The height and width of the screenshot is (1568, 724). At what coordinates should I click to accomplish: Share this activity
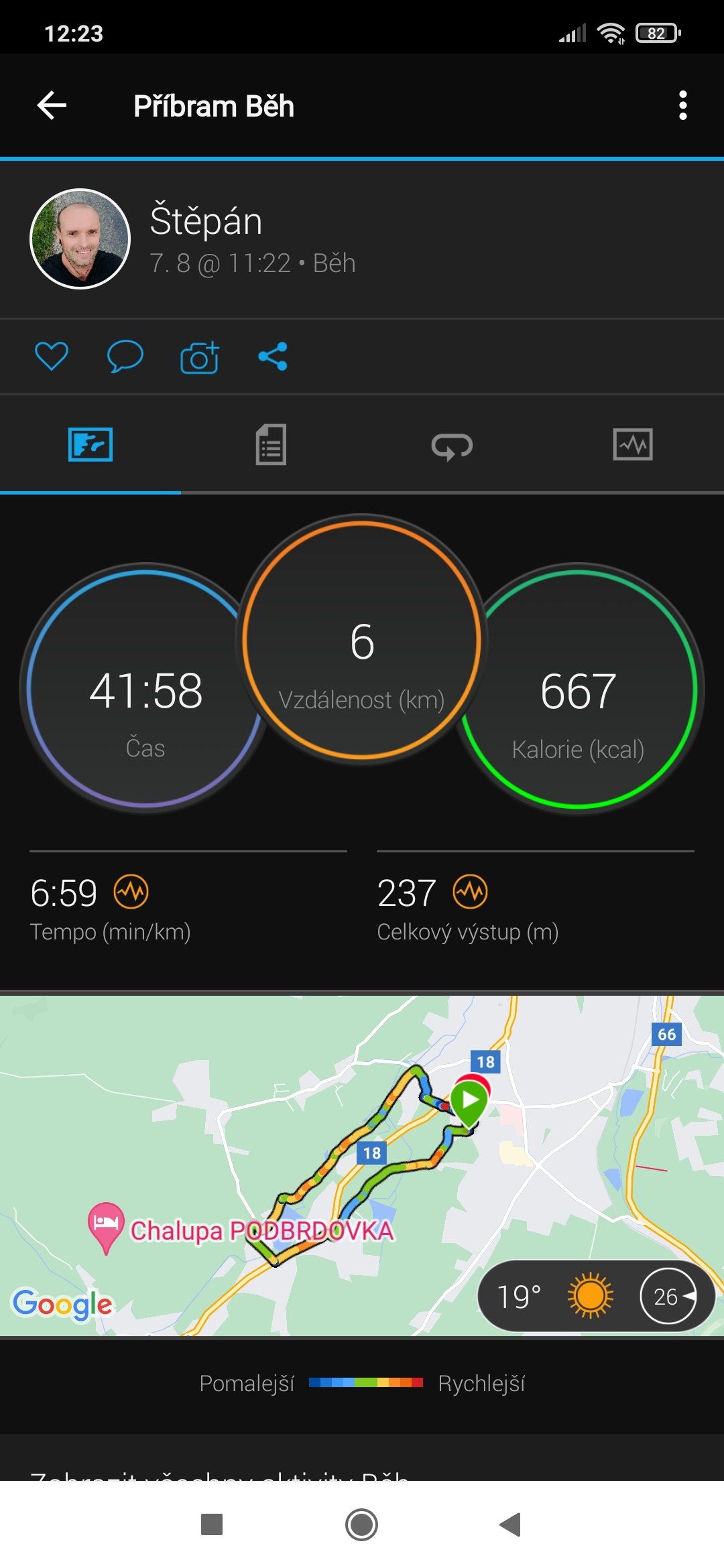(273, 356)
